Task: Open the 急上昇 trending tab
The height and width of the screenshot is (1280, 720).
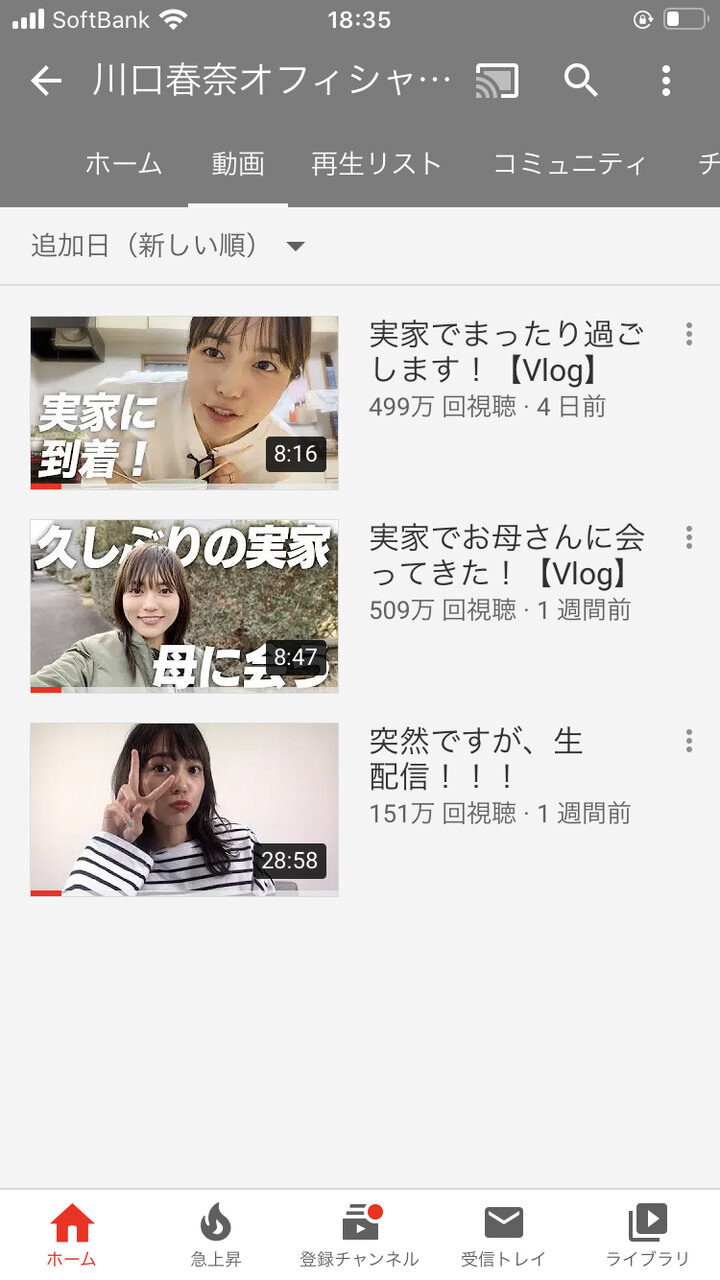Action: coord(216,1235)
